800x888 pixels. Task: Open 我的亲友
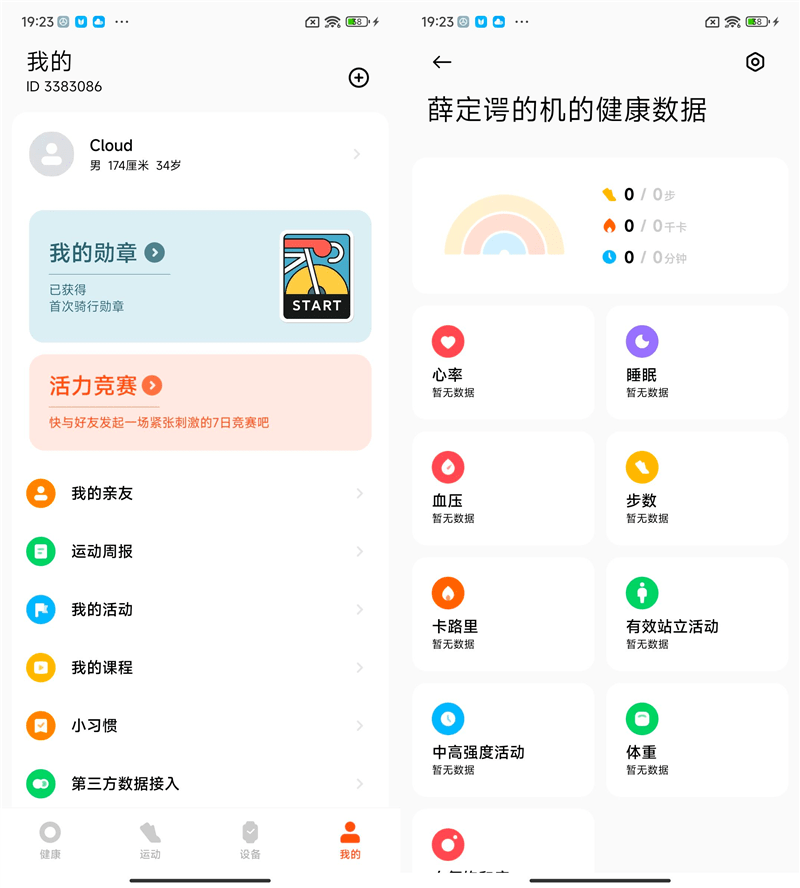coord(200,493)
